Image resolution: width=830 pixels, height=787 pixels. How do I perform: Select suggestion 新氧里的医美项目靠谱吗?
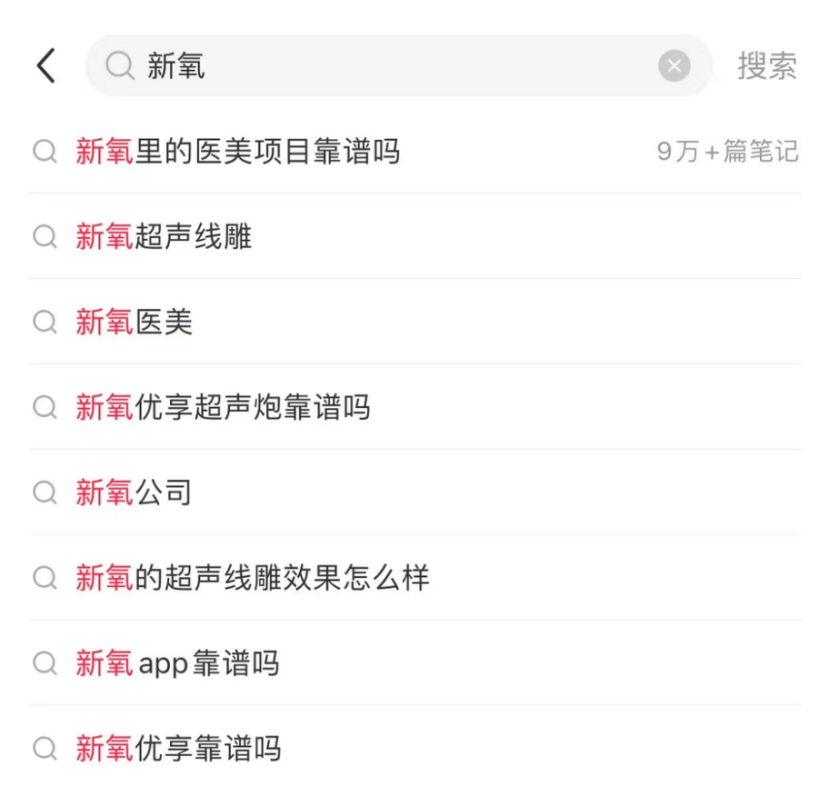(x=238, y=152)
